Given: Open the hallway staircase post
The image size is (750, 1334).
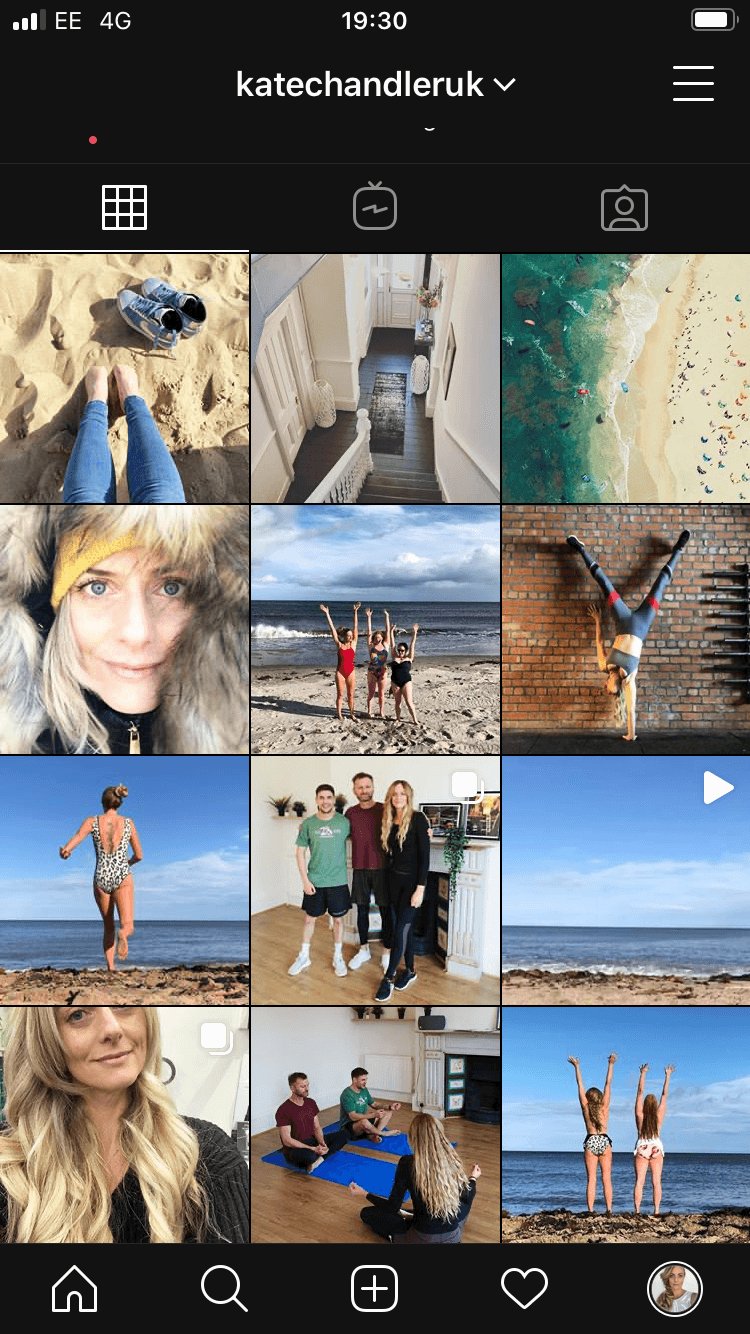Looking at the screenshot, I should tap(375, 378).
